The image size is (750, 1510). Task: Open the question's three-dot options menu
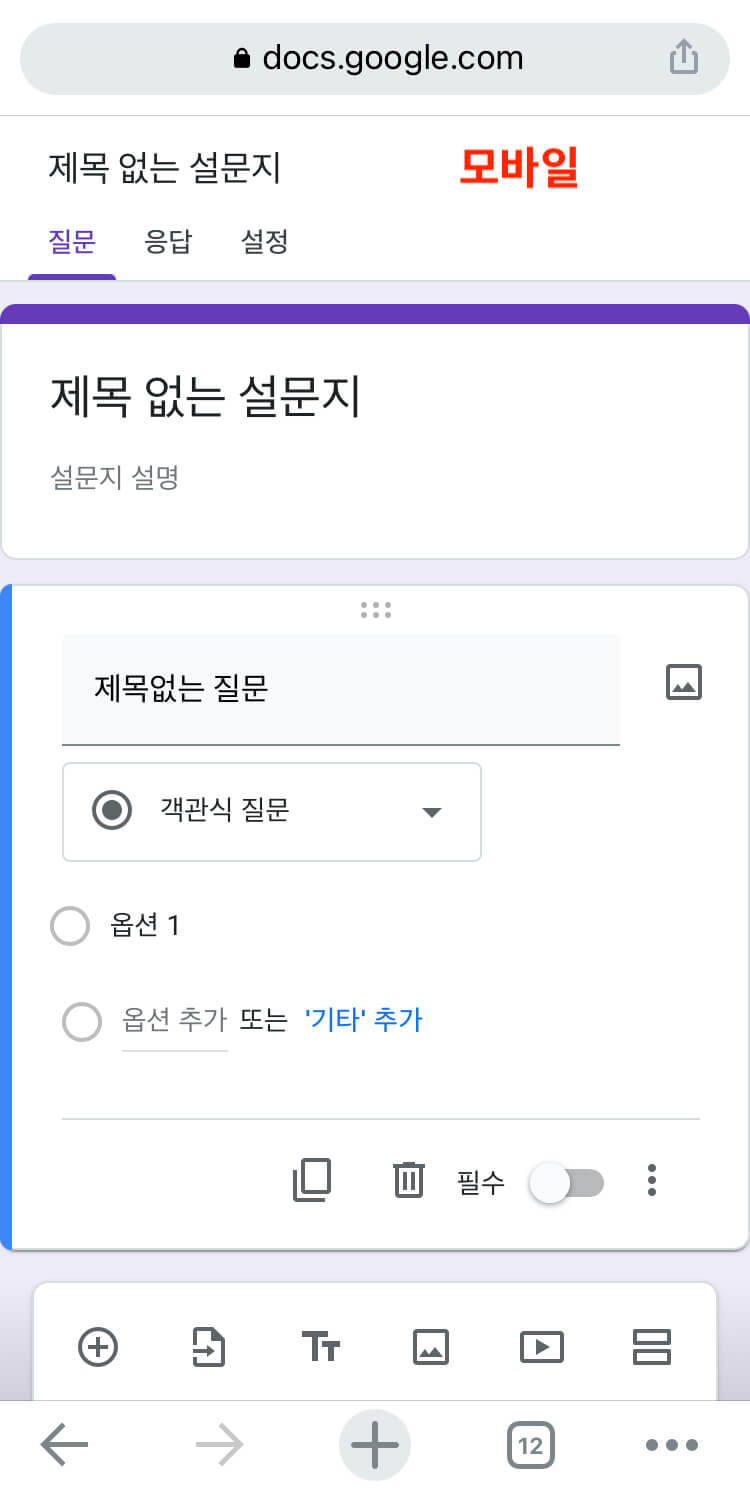(x=651, y=1181)
